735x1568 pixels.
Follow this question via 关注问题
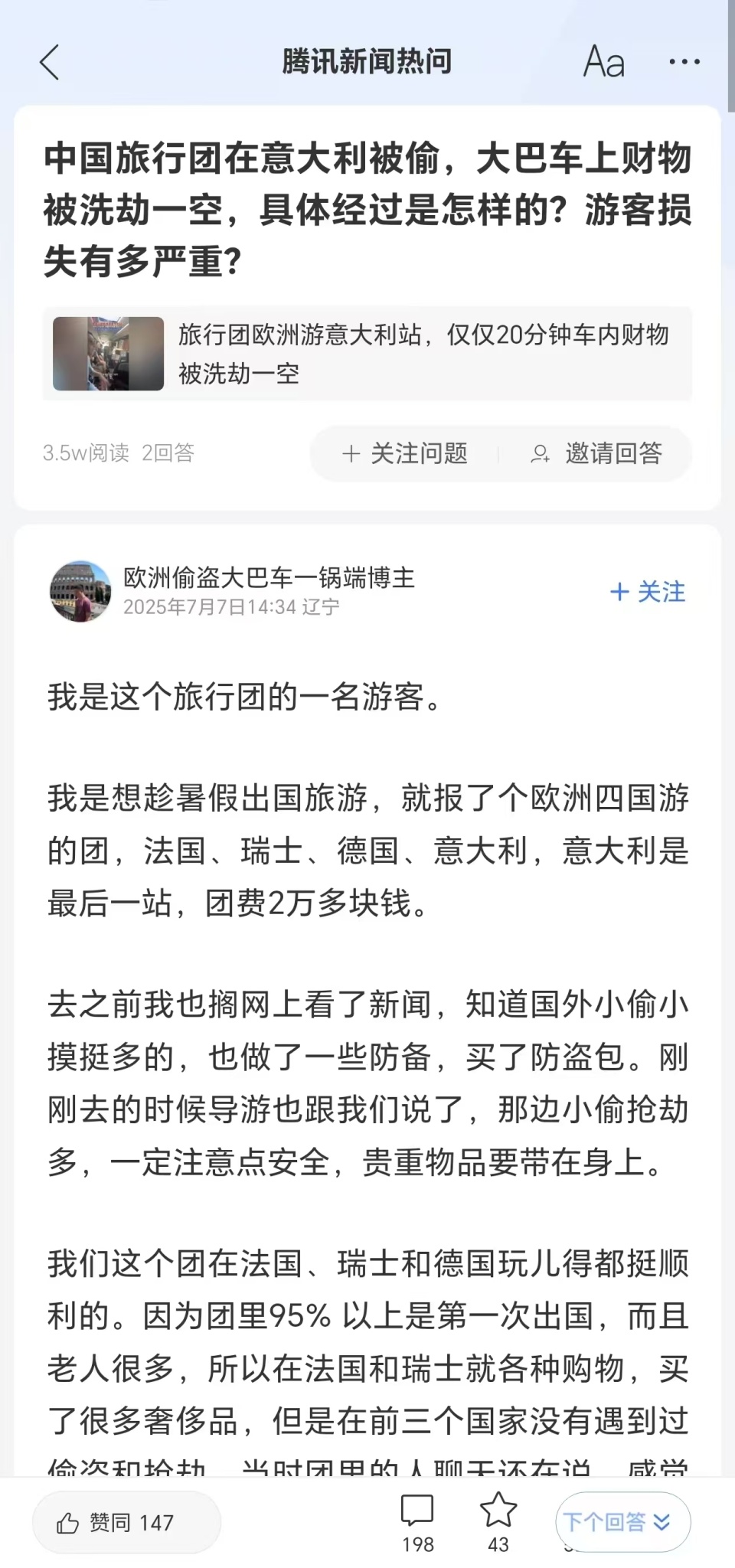pos(405,453)
